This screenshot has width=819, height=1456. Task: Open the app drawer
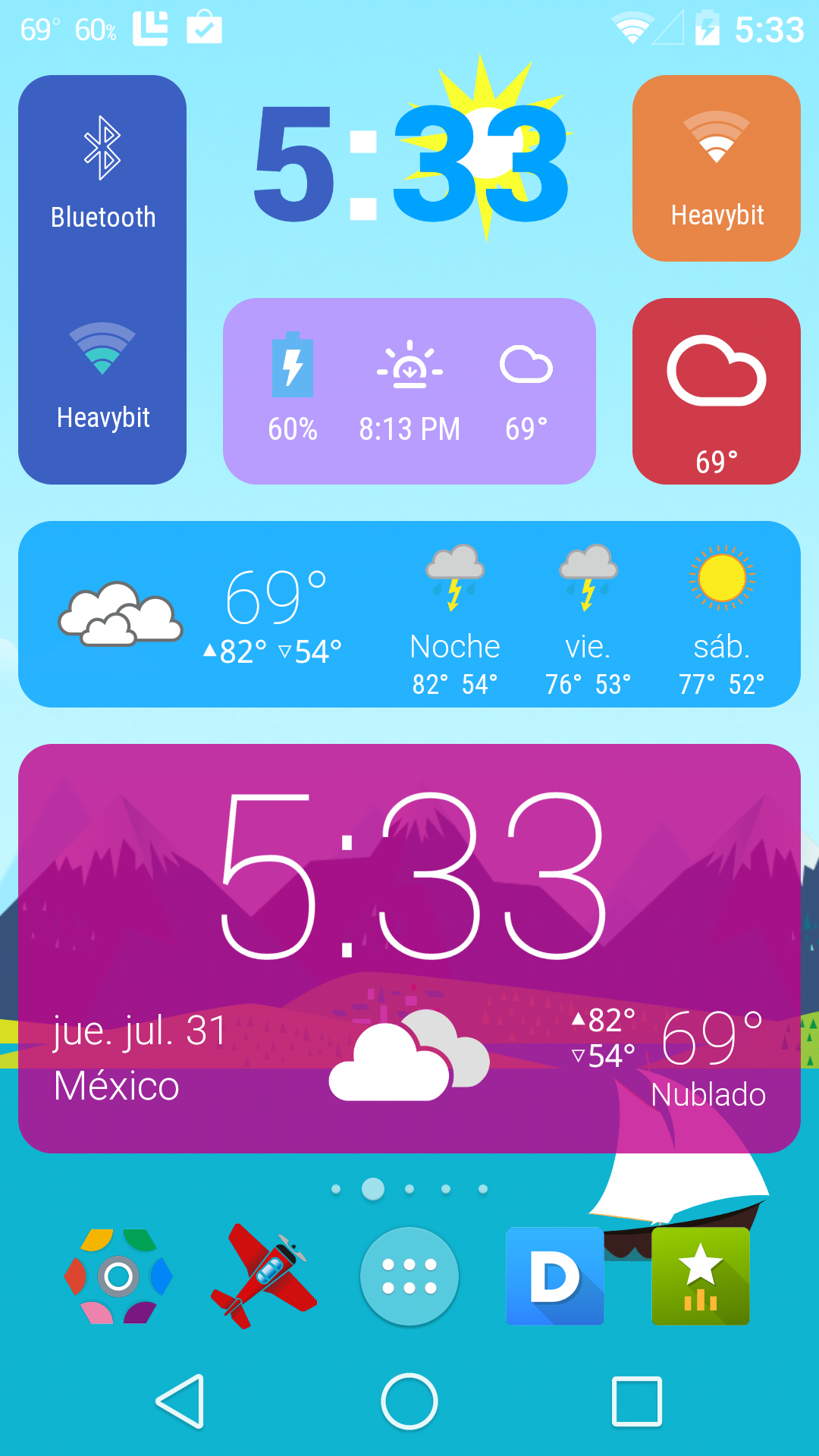click(x=409, y=1276)
